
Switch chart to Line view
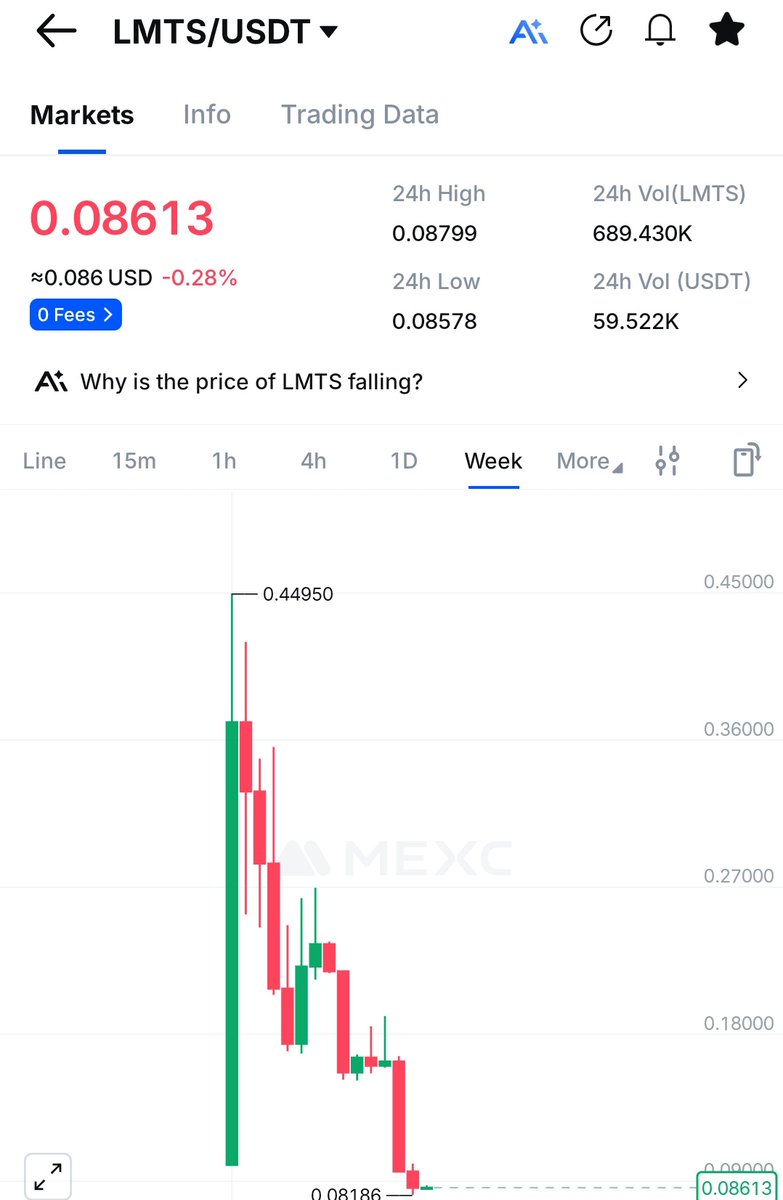coord(44,461)
